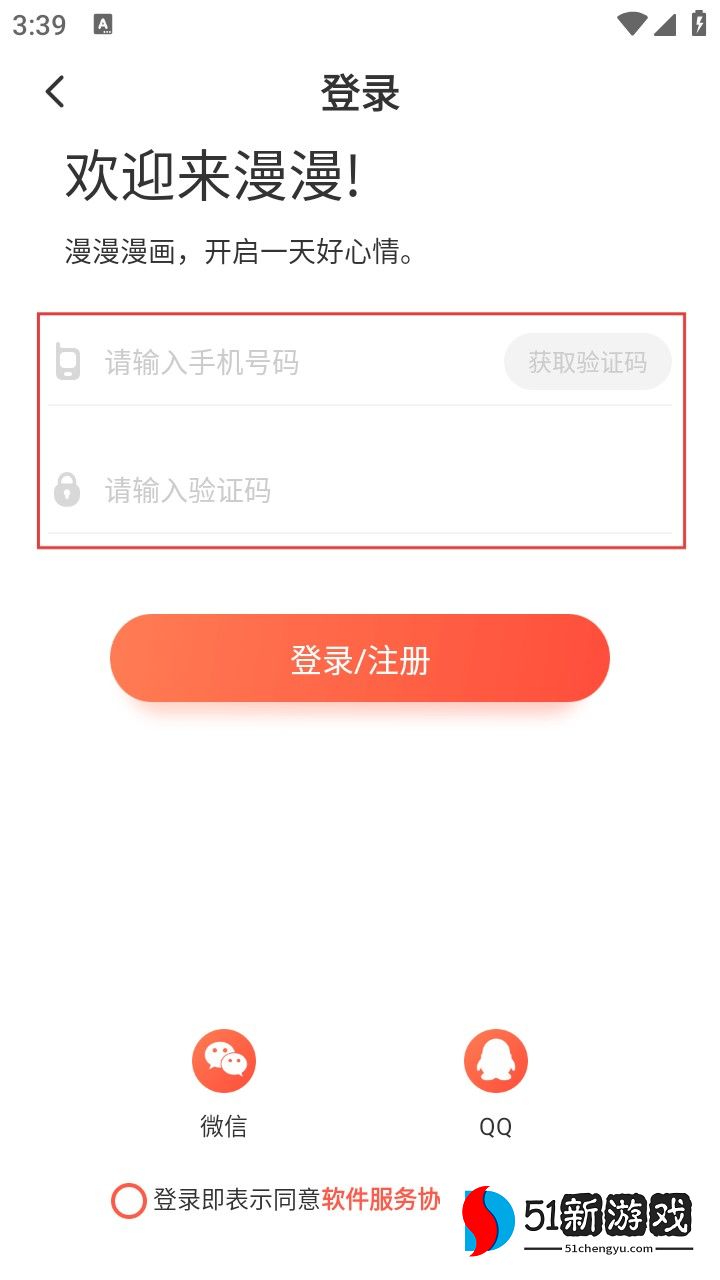Check the agreement consent circle
Screen dimensions: 720x1280
(129, 1200)
